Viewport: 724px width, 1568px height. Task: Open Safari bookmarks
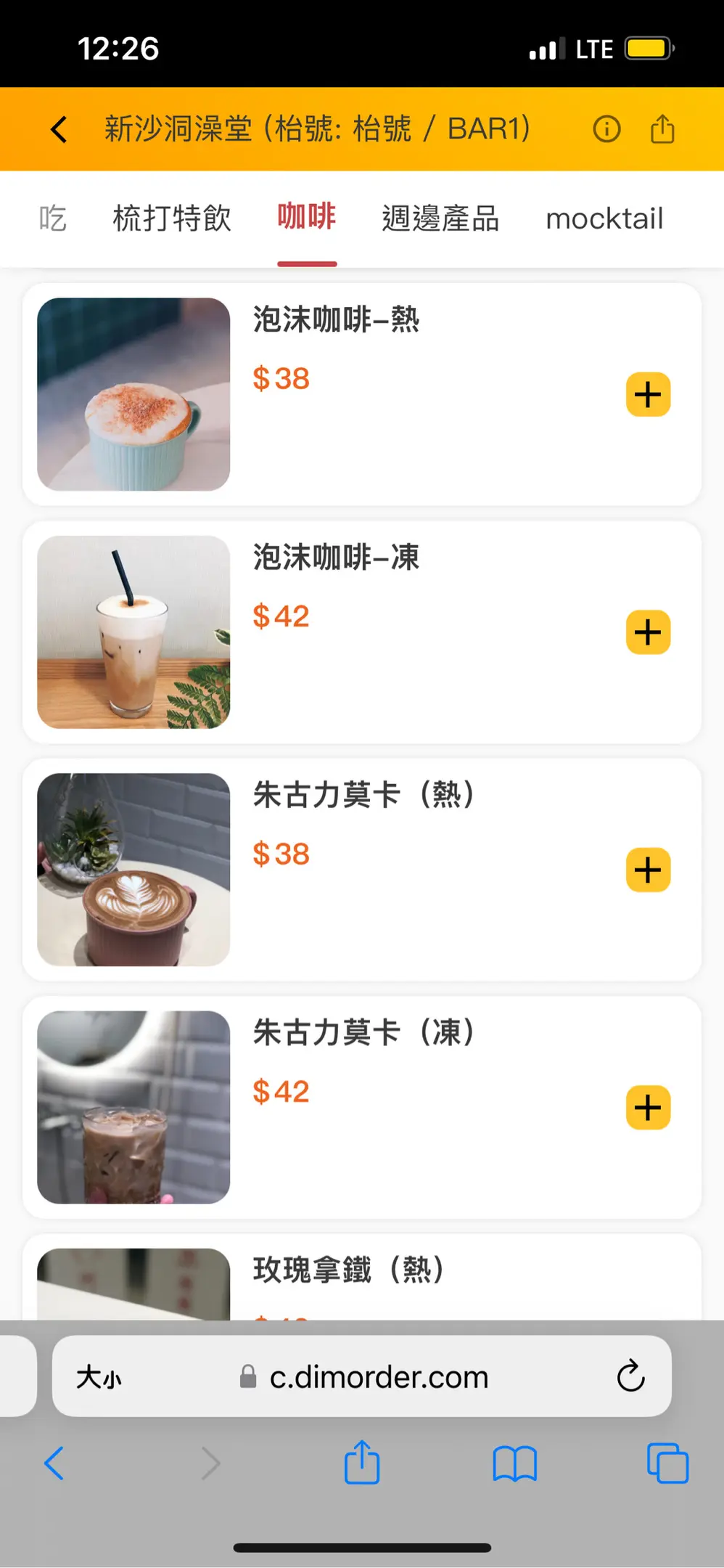[x=514, y=1463]
